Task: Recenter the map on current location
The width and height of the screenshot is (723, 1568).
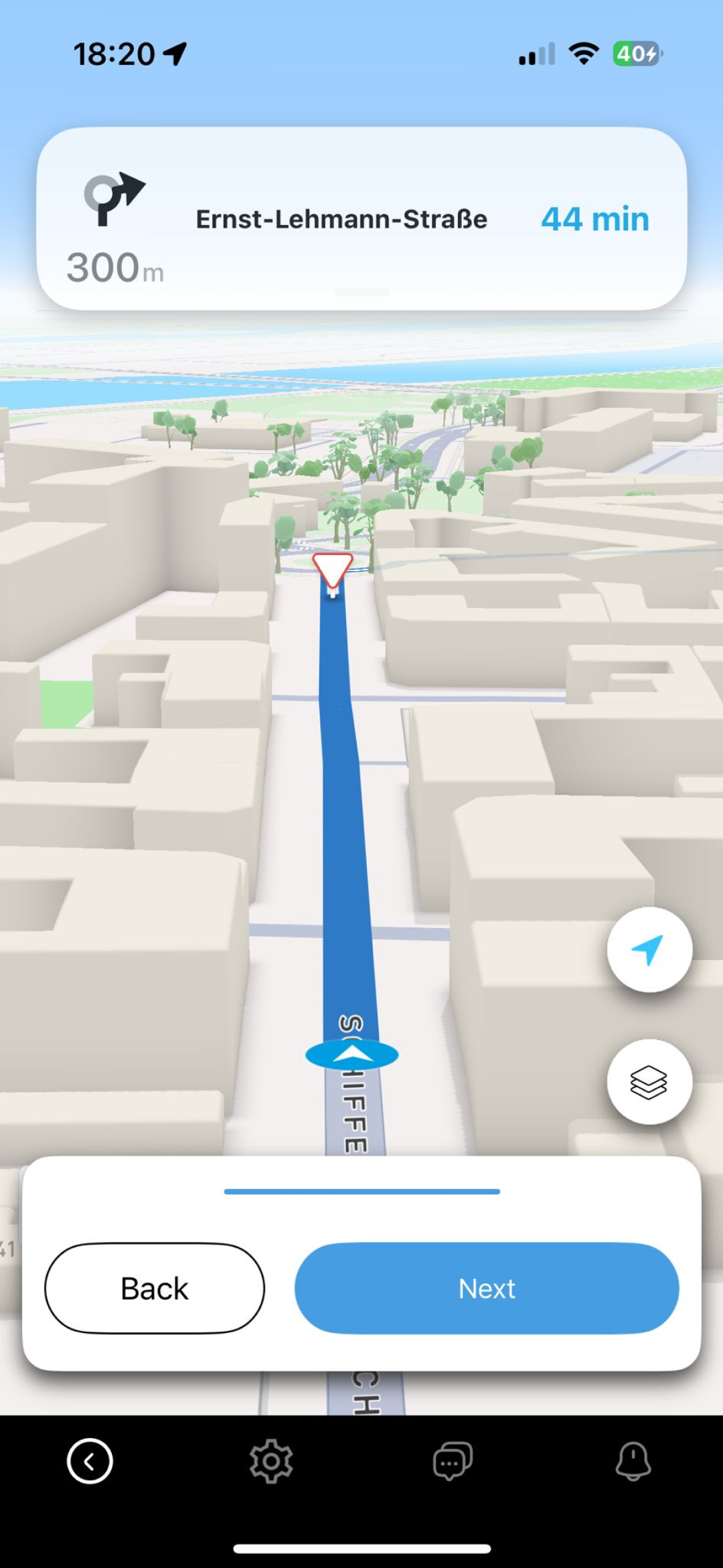Action: 649,949
